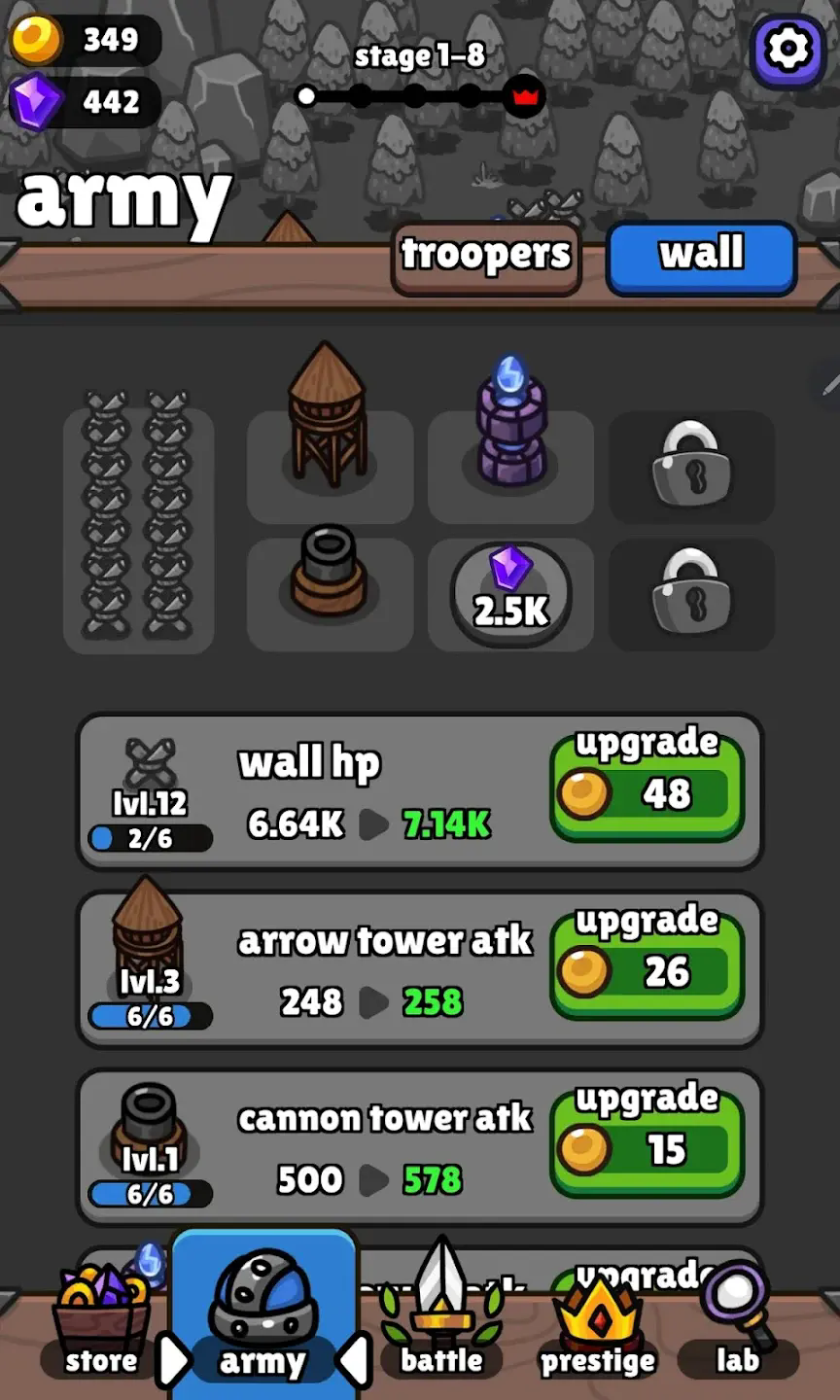
Task: Unlock the tower slot costing 2.5K gems
Action: (x=510, y=593)
